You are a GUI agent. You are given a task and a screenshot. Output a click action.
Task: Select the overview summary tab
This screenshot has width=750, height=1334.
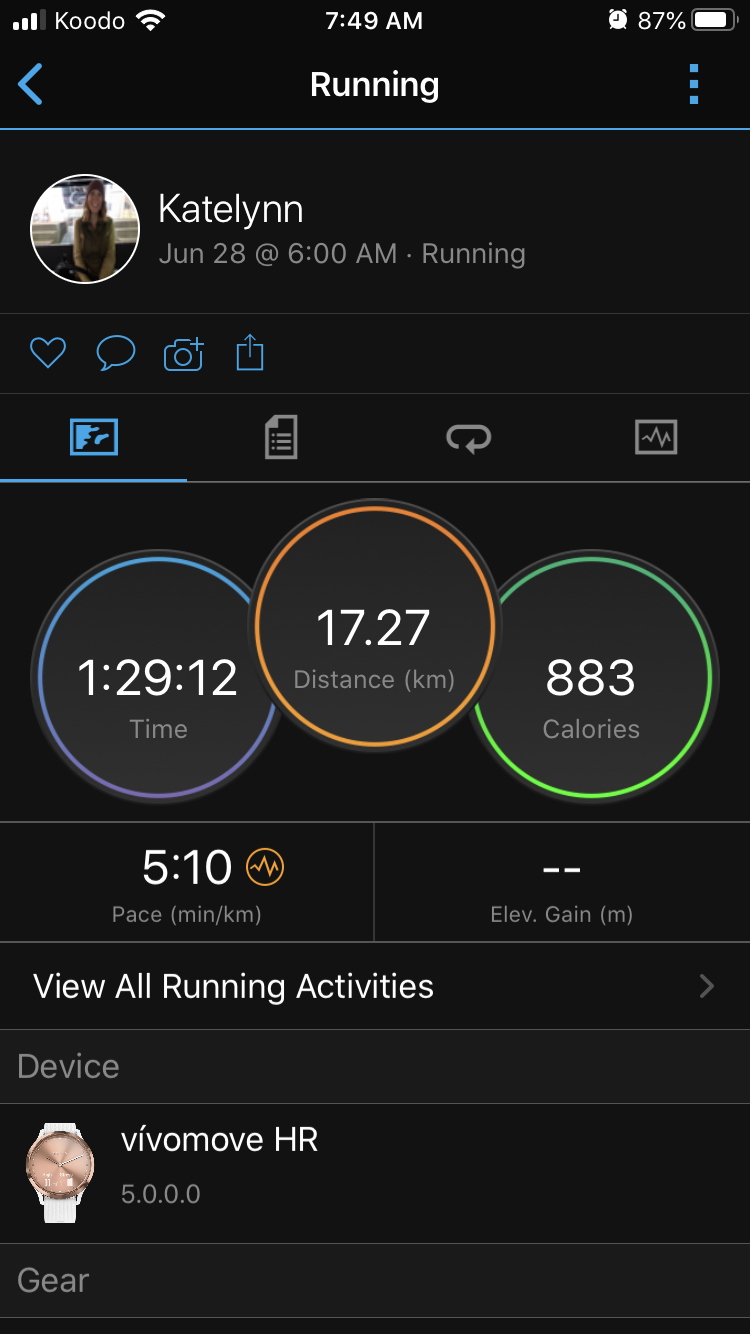tap(94, 438)
